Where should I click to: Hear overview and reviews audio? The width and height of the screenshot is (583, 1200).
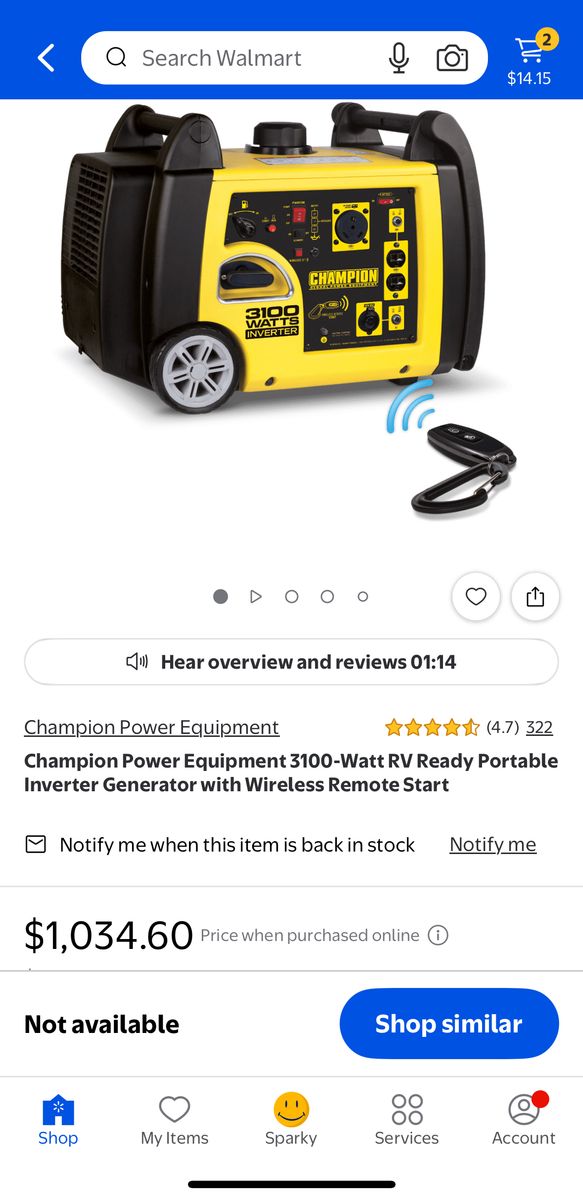291,662
